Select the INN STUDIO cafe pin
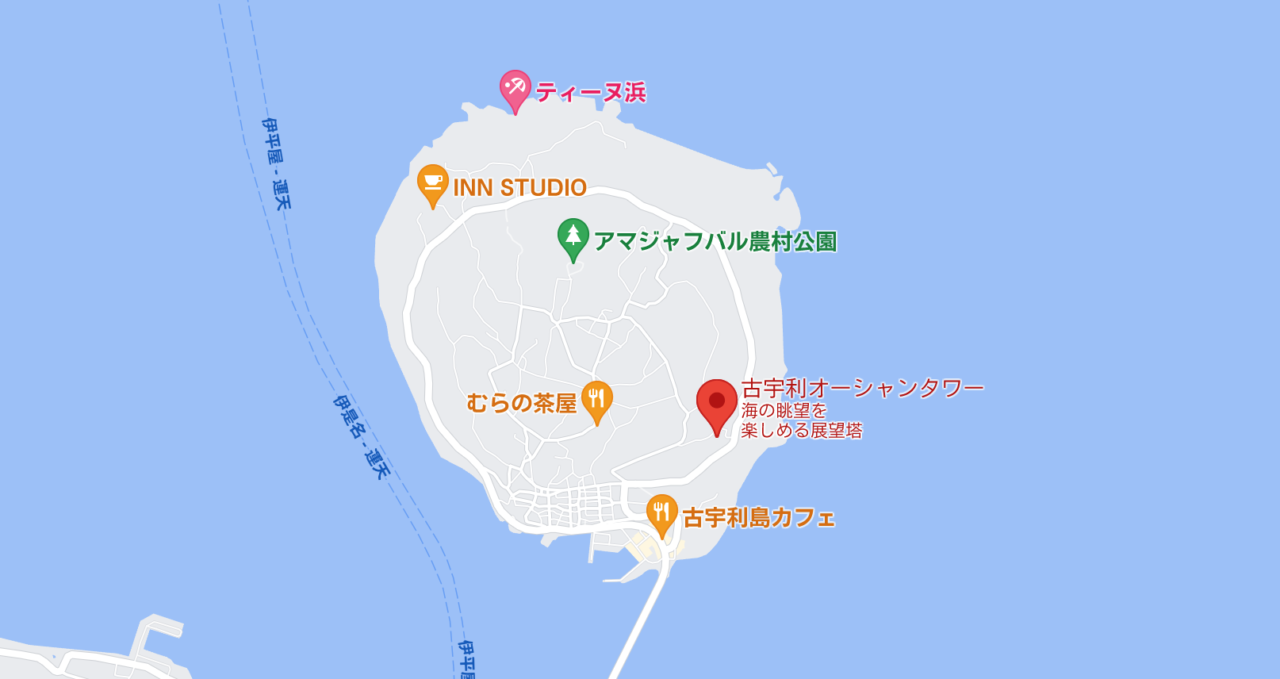Screen dimensions: 1280x679 click(x=432, y=183)
